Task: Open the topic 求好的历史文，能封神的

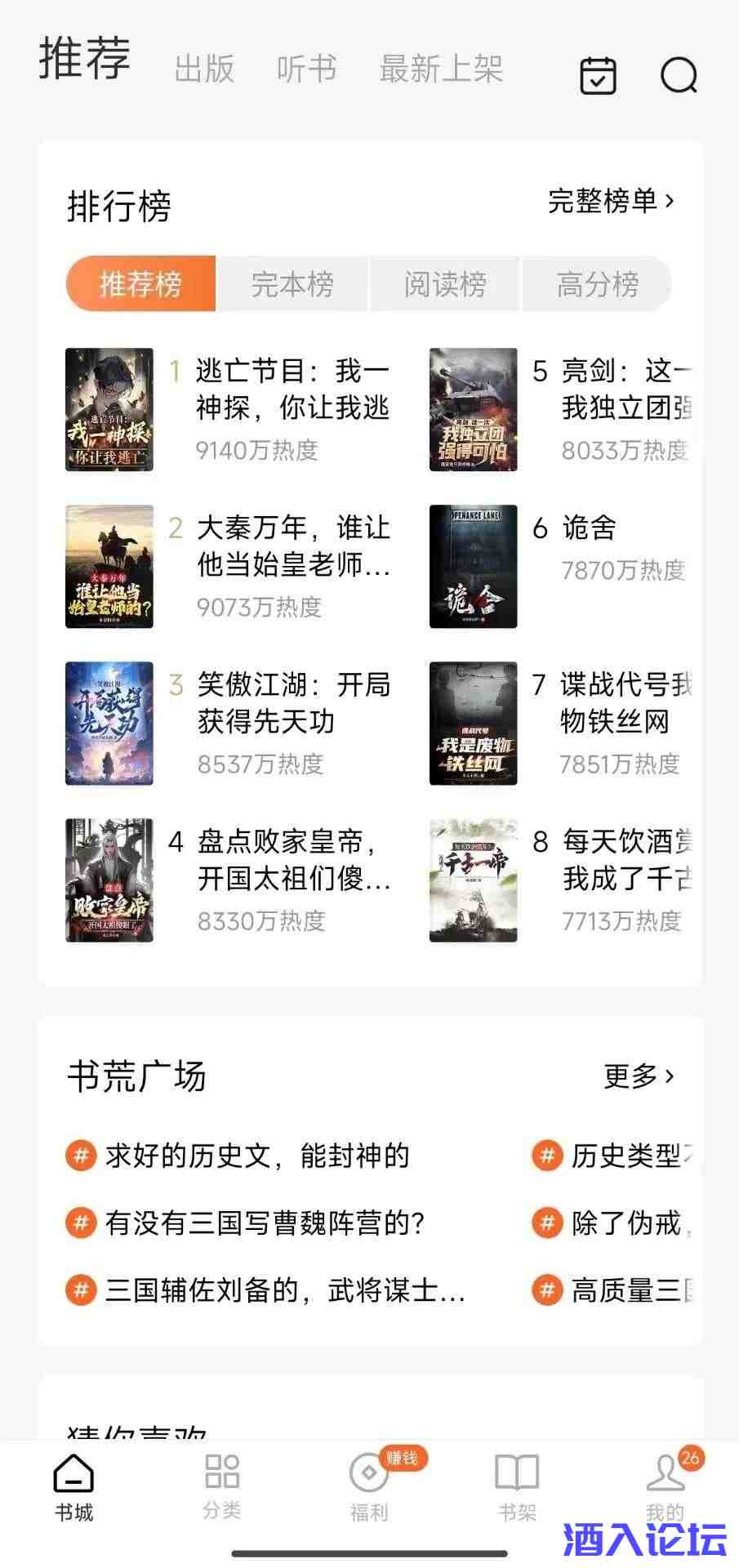Action: click(256, 1156)
